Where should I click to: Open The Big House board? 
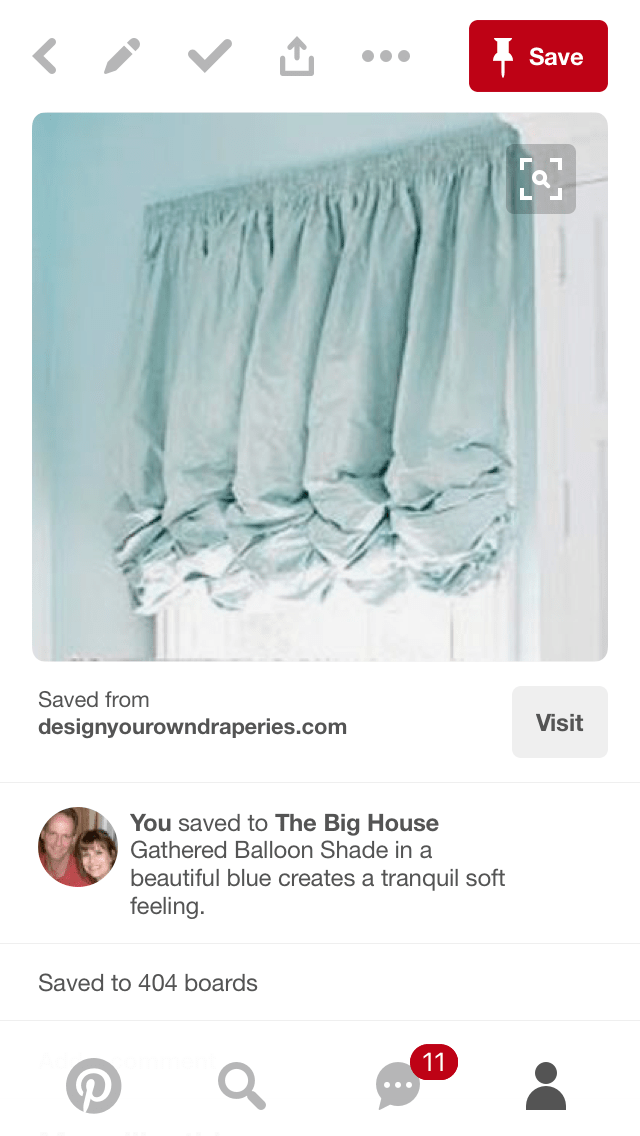click(357, 823)
